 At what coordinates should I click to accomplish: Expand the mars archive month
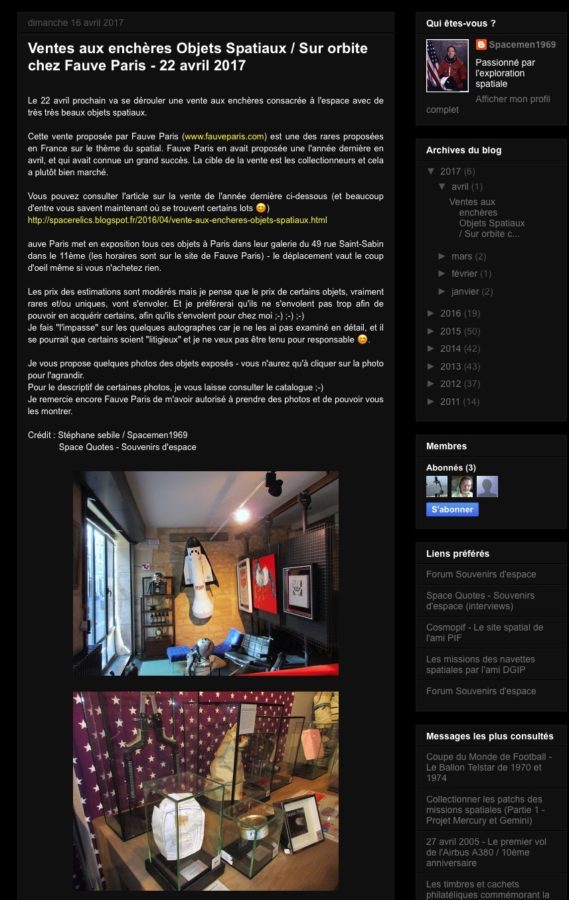pyautogui.click(x=442, y=256)
